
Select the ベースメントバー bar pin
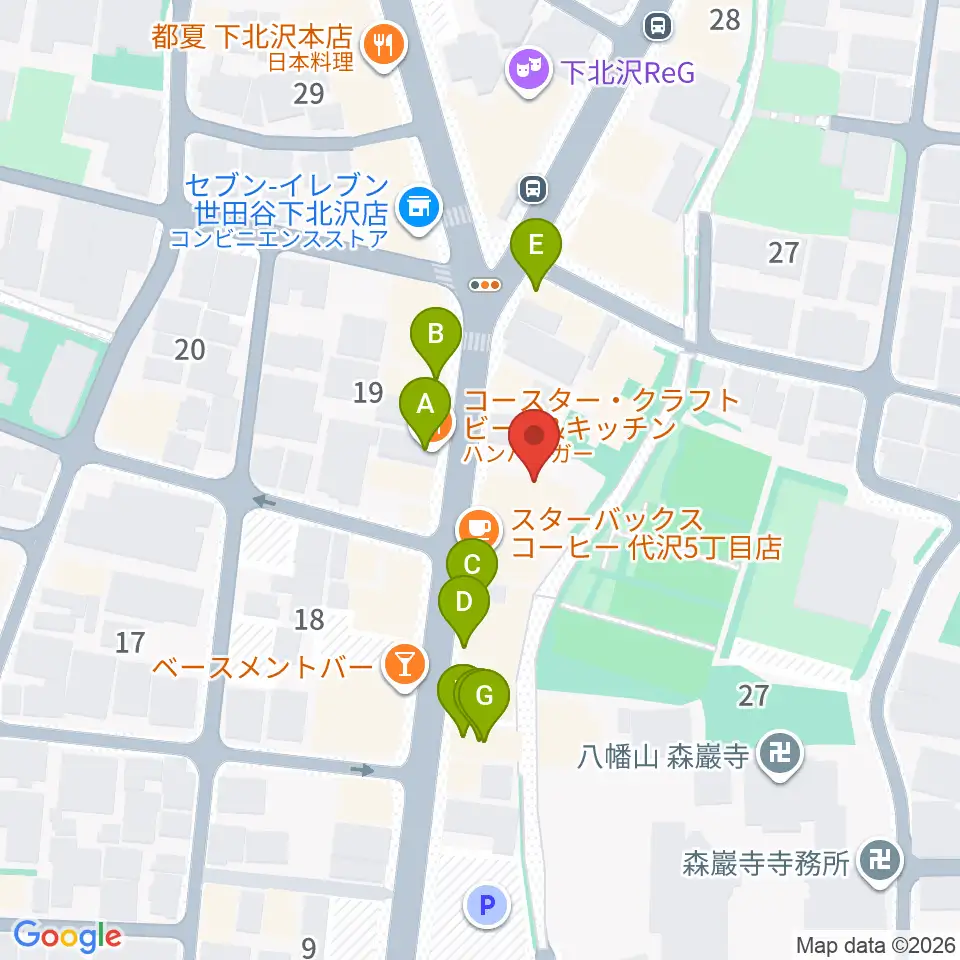[x=404, y=666]
